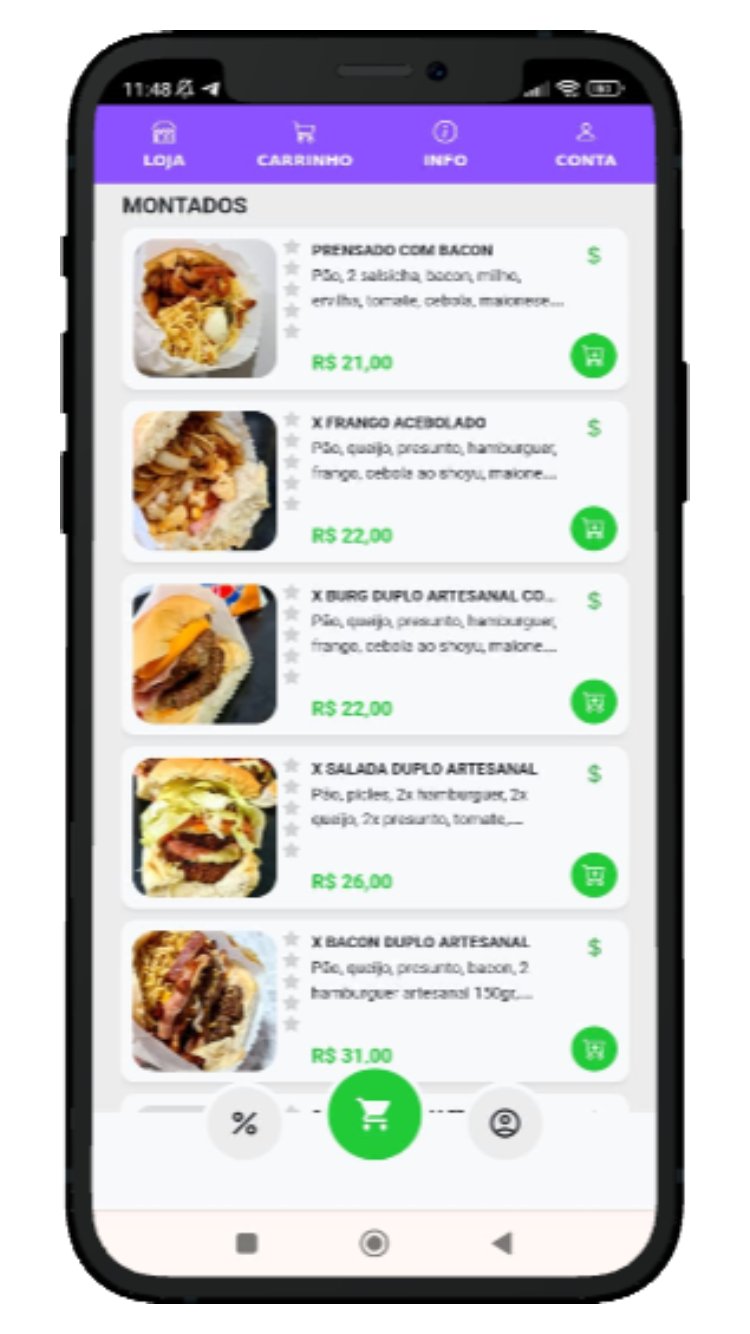Tap the floating green cart button
750x1334 pixels.
[x=374, y=1116]
